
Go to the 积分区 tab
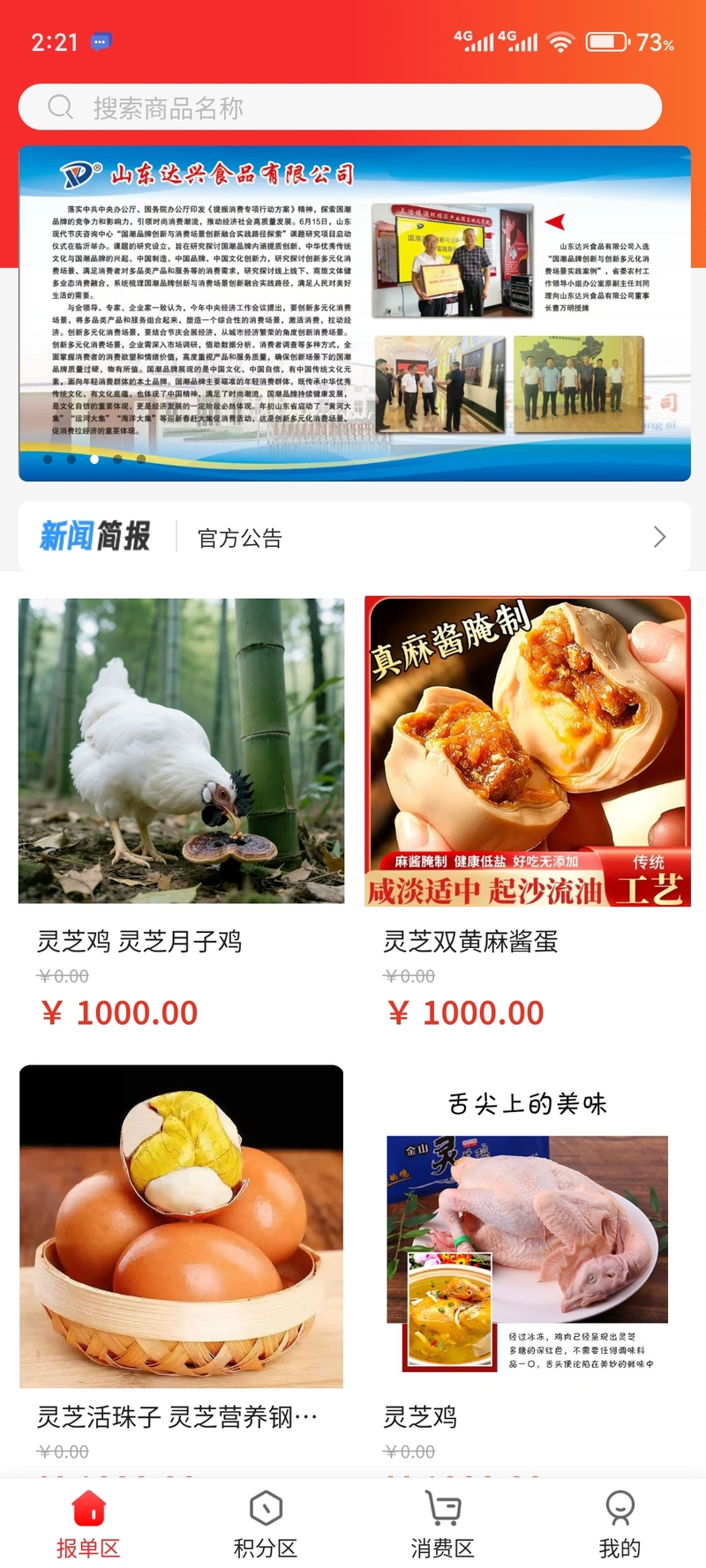tap(266, 1523)
